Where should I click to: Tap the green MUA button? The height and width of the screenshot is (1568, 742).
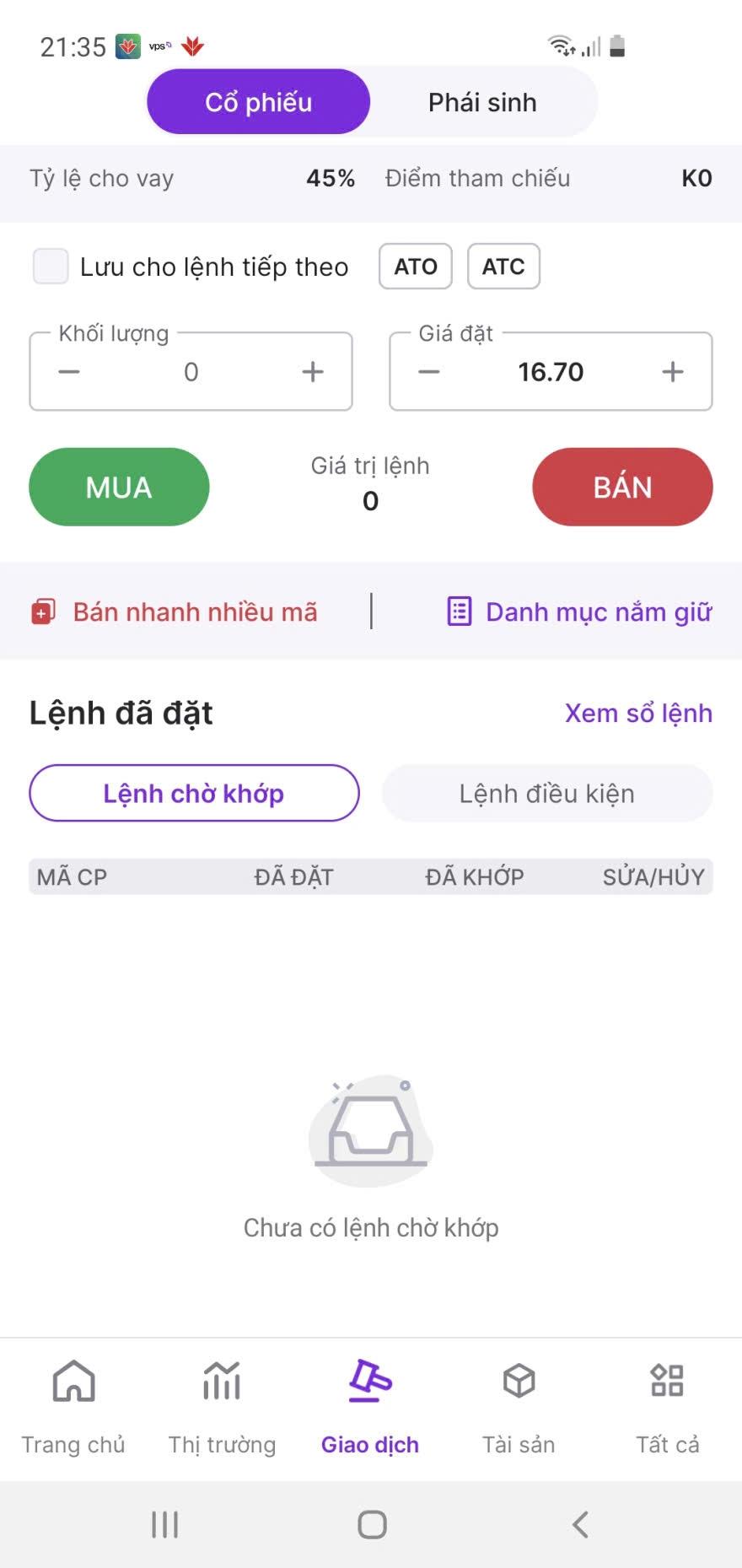click(119, 487)
